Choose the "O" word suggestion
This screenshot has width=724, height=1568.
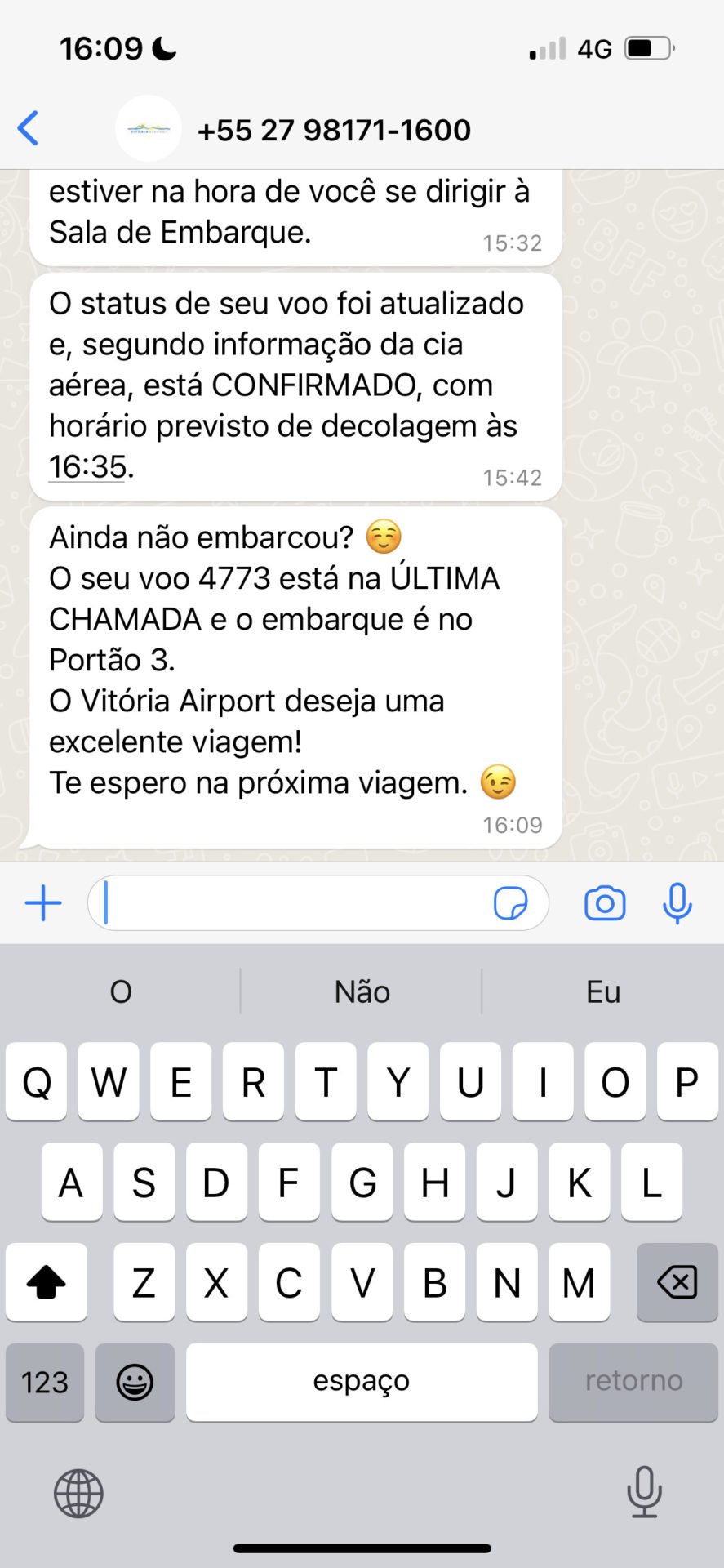pos(121,991)
